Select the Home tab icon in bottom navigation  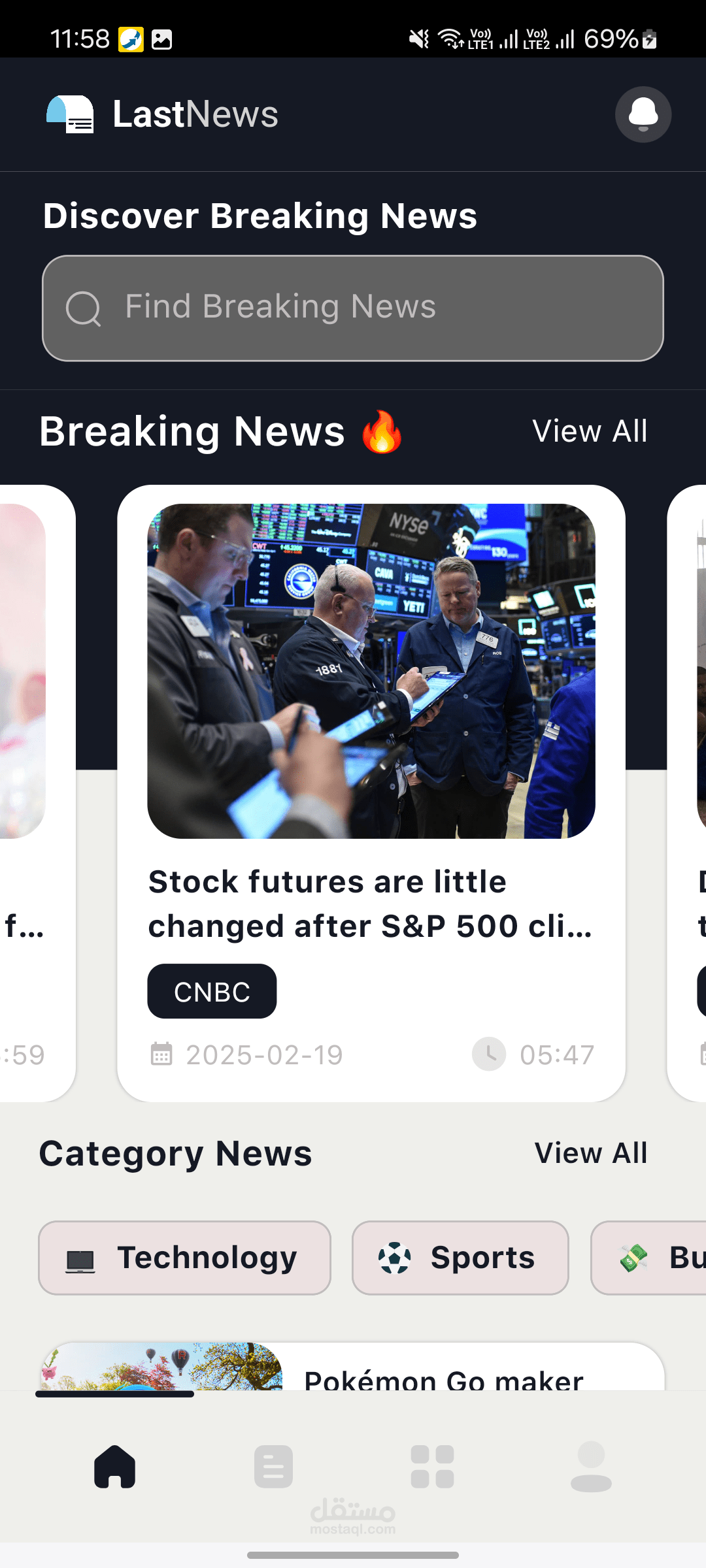(114, 1467)
